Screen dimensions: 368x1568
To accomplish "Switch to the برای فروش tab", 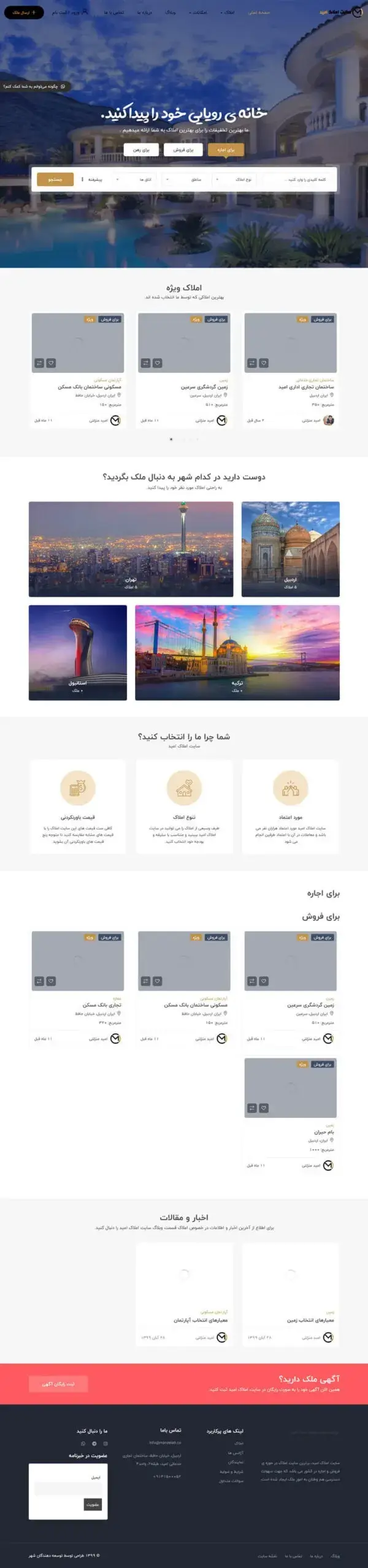I will [x=183, y=149].
